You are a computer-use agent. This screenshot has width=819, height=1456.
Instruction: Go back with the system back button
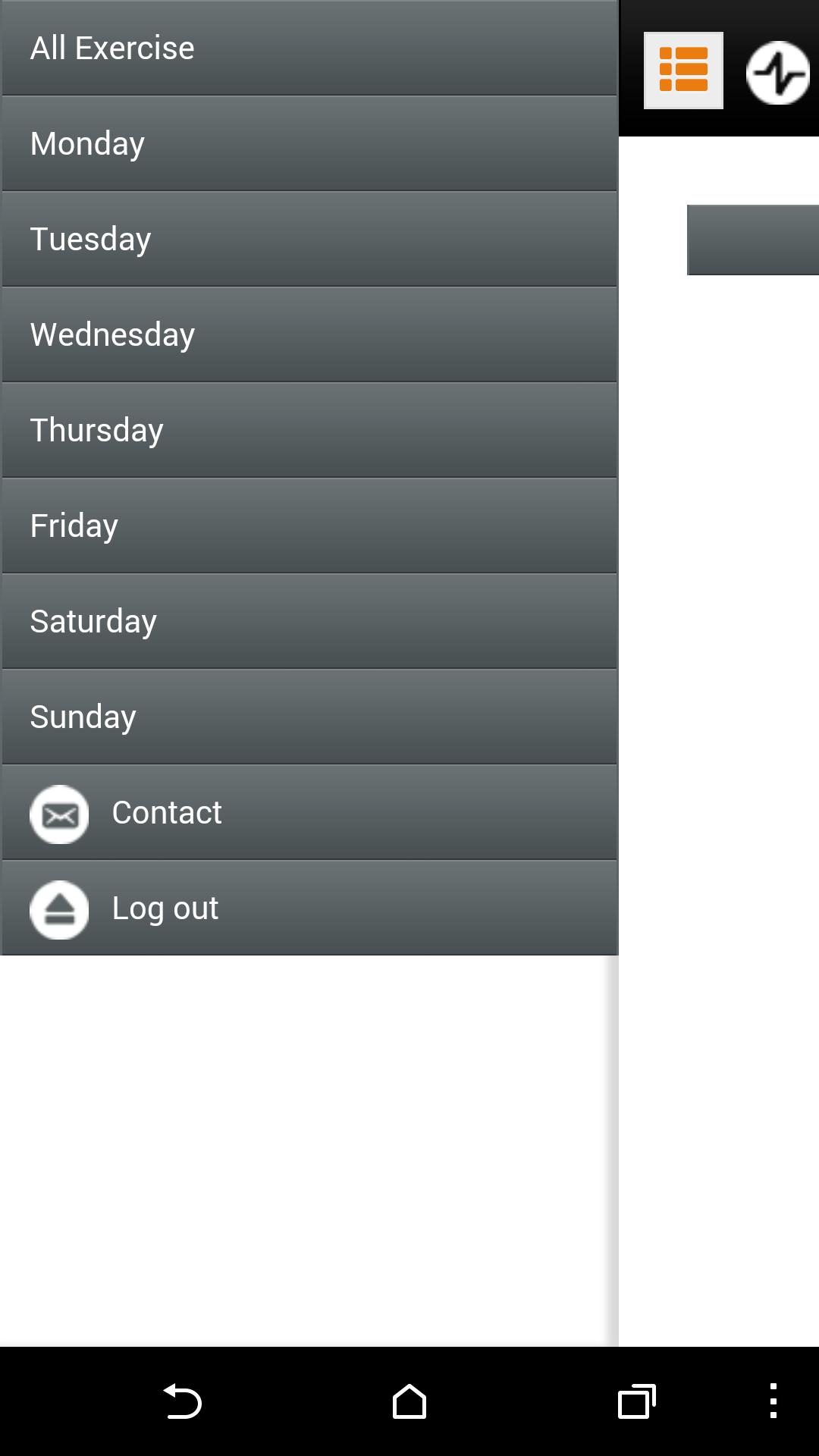pos(182,1401)
